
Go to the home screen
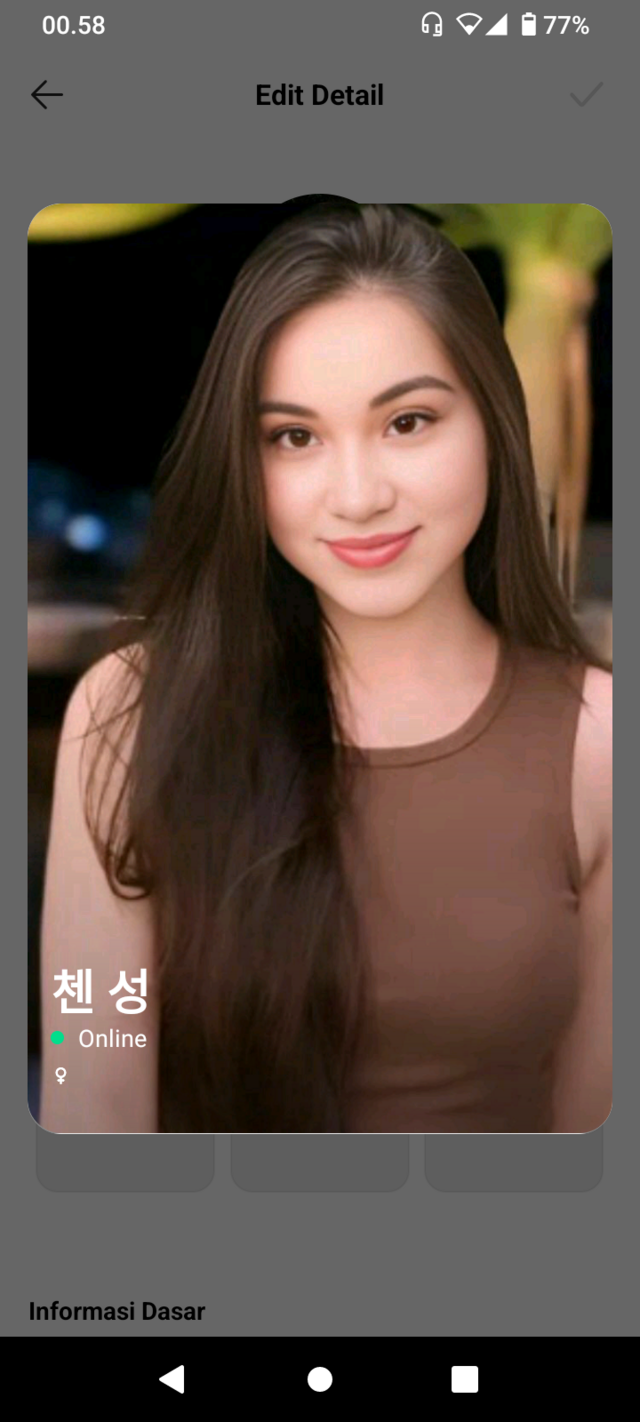[x=320, y=1379]
